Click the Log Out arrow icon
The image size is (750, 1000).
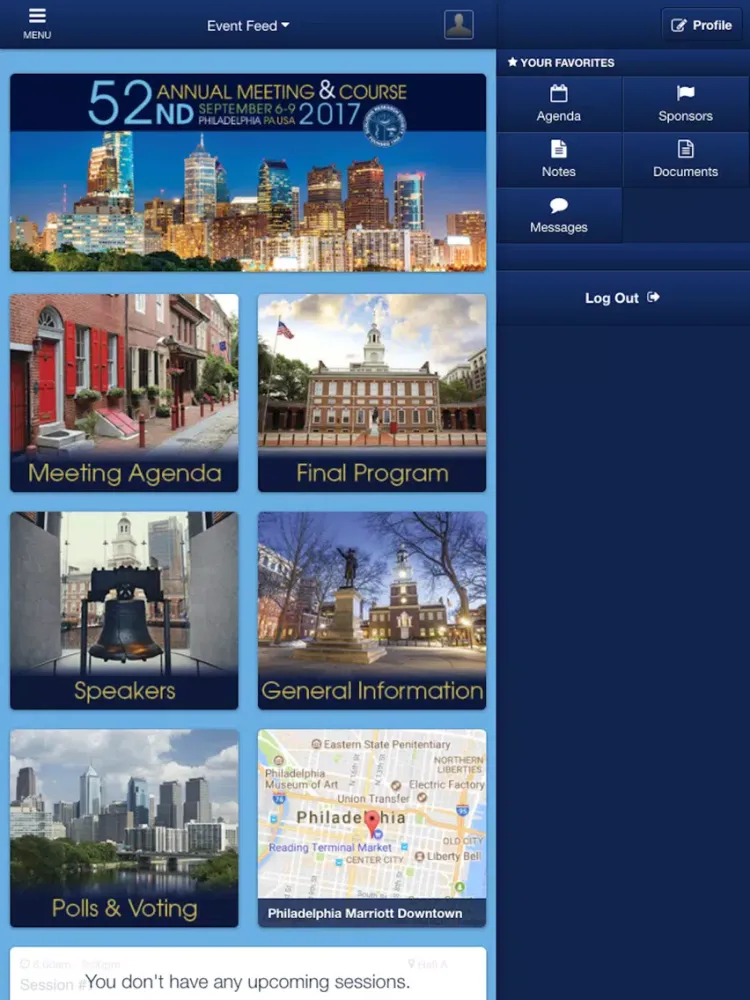(x=652, y=297)
